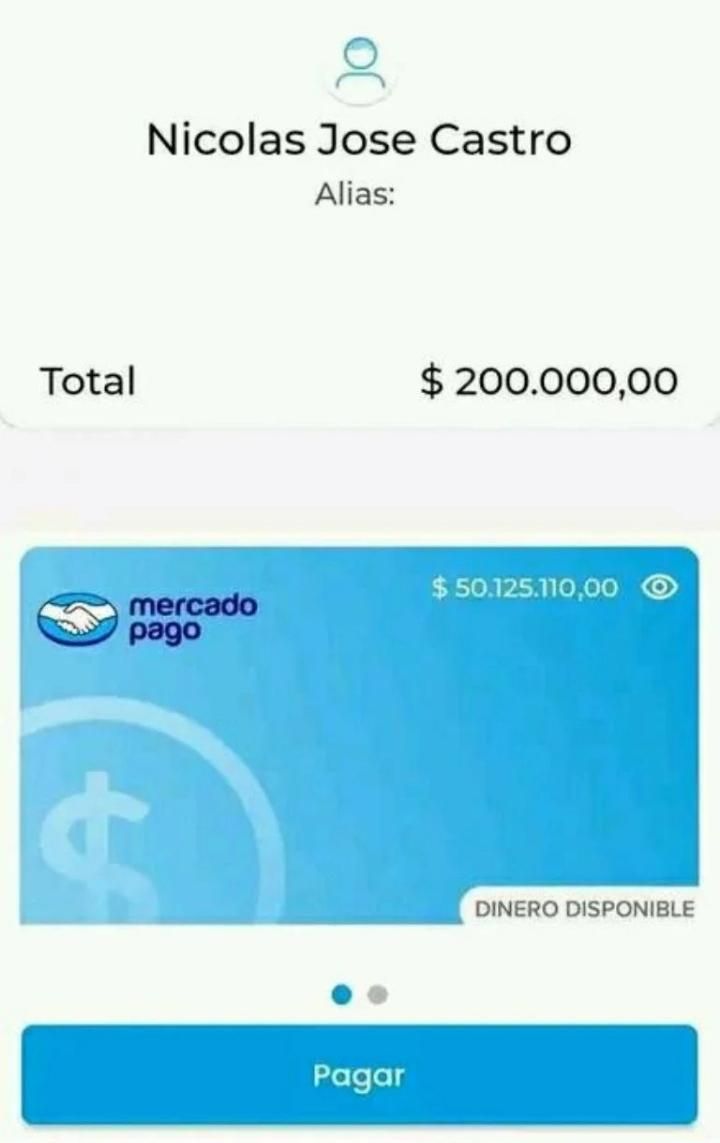Tap the Pagar button
720x1143 pixels.
click(x=359, y=1076)
